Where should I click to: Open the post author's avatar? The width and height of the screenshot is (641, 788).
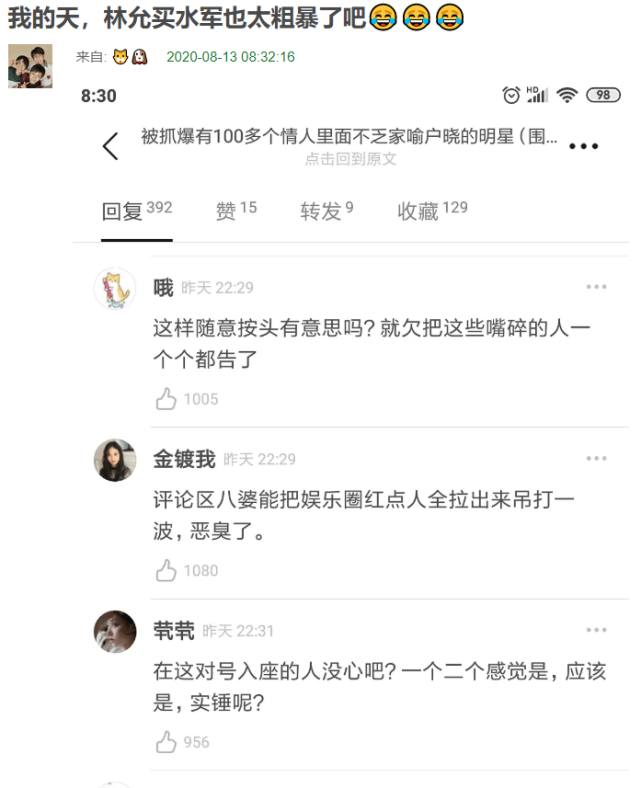[x=31, y=66]
